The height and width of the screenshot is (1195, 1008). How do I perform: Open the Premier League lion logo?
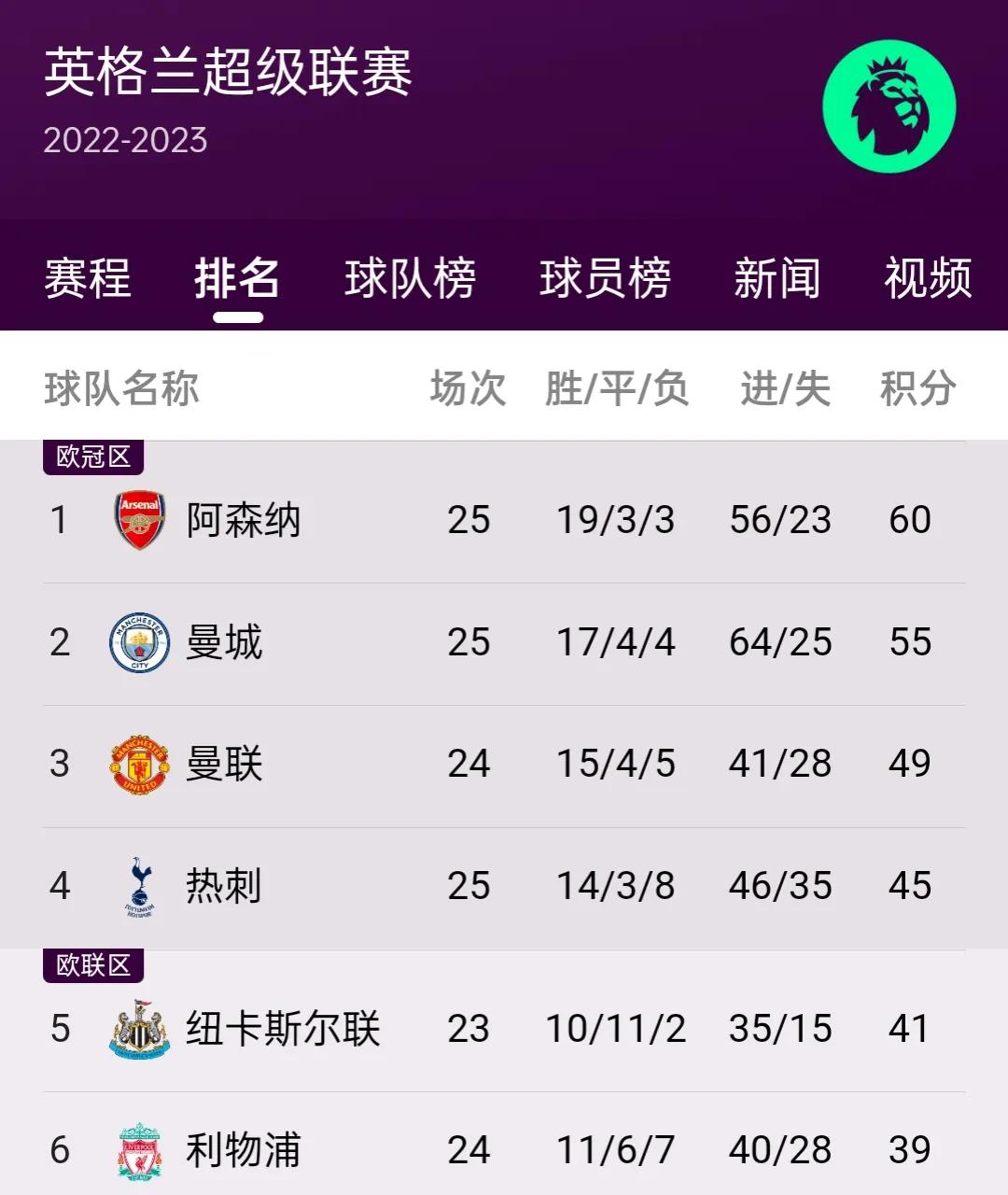[889, 107]
